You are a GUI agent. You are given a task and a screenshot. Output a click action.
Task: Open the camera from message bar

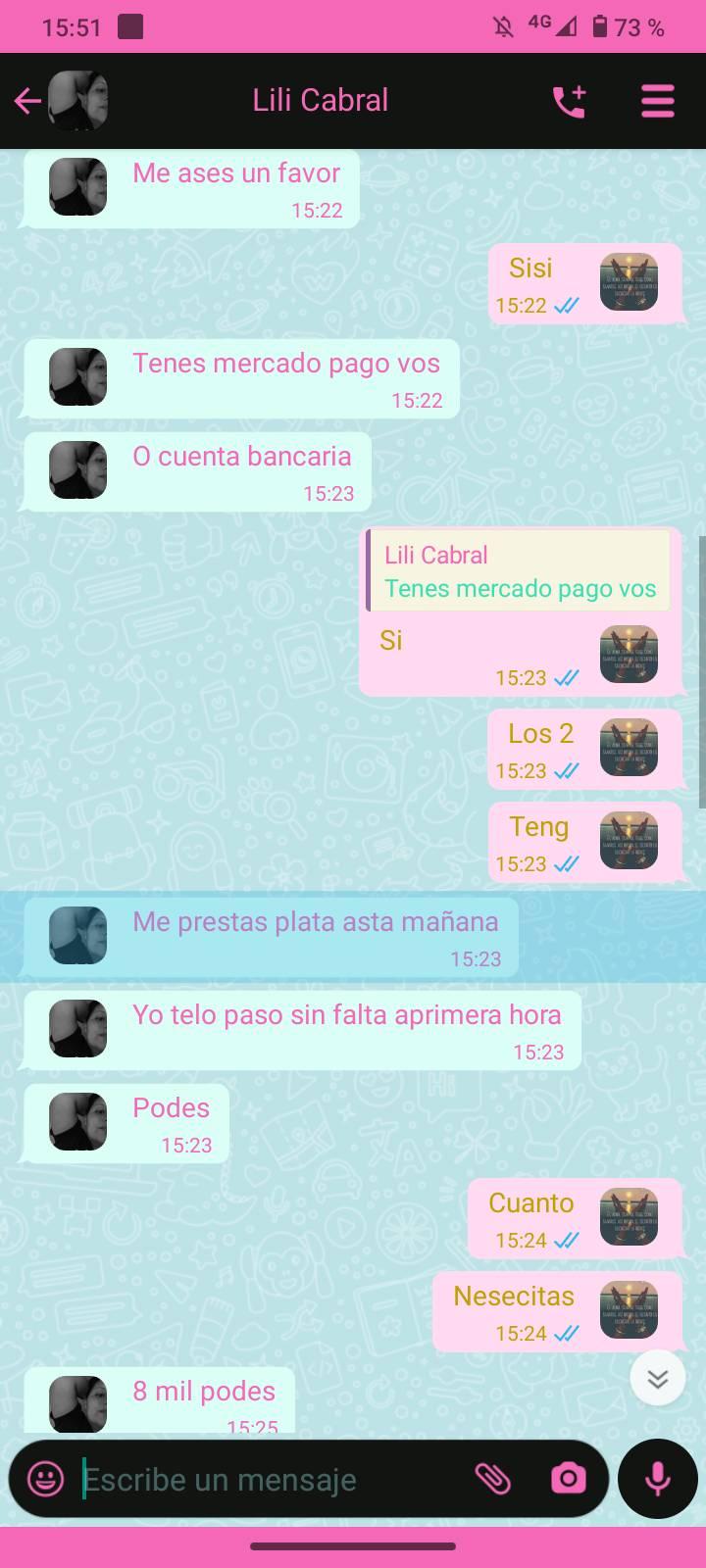pyautogui.click(x=568, y=1479)
